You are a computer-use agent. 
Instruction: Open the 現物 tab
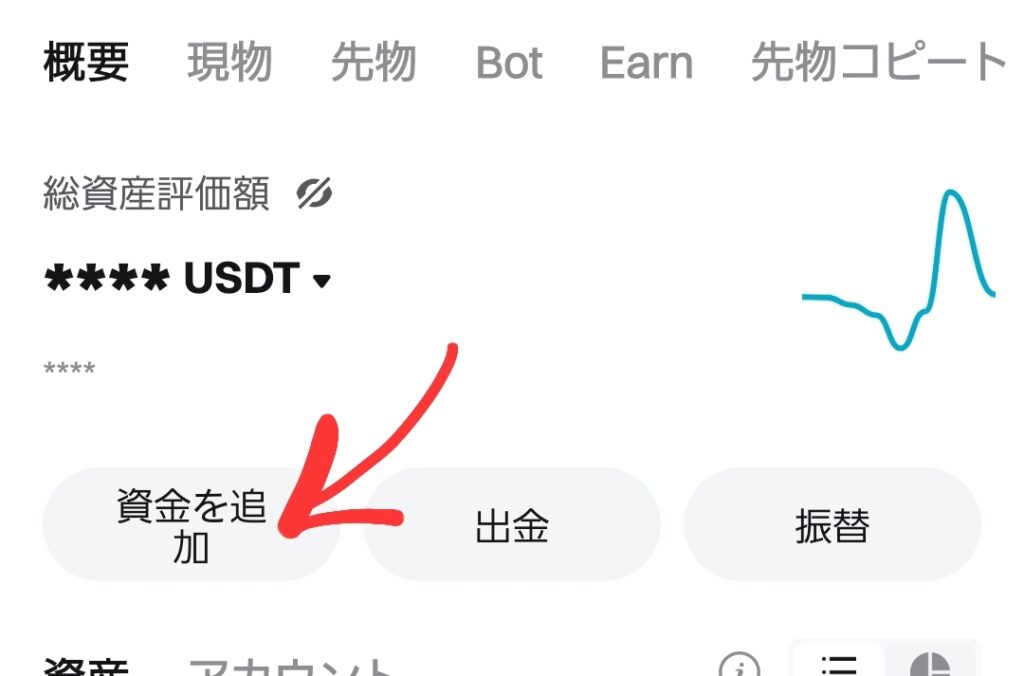(x=229, y=64)
